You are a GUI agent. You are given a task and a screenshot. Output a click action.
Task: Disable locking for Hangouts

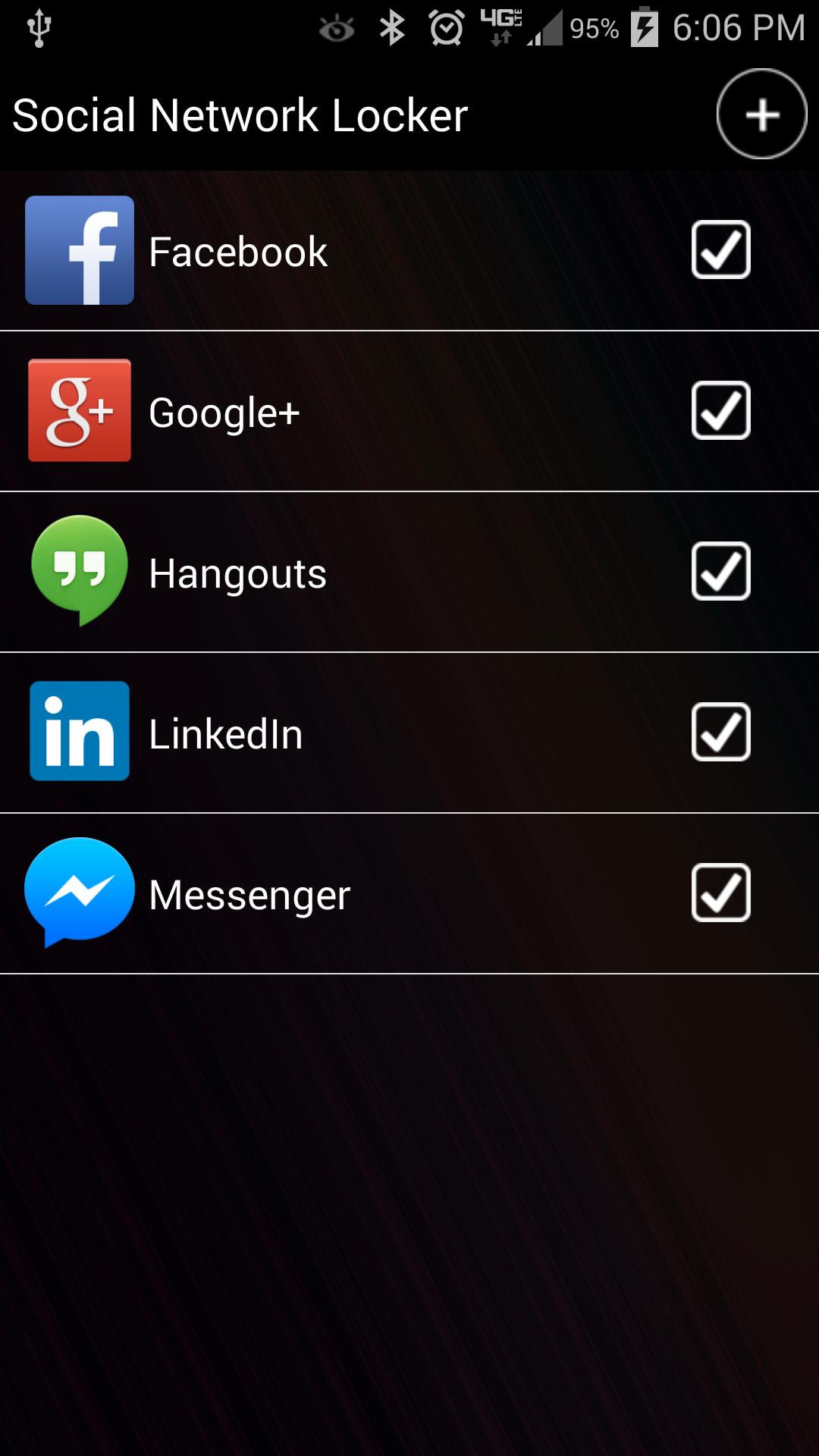(720, 572)
